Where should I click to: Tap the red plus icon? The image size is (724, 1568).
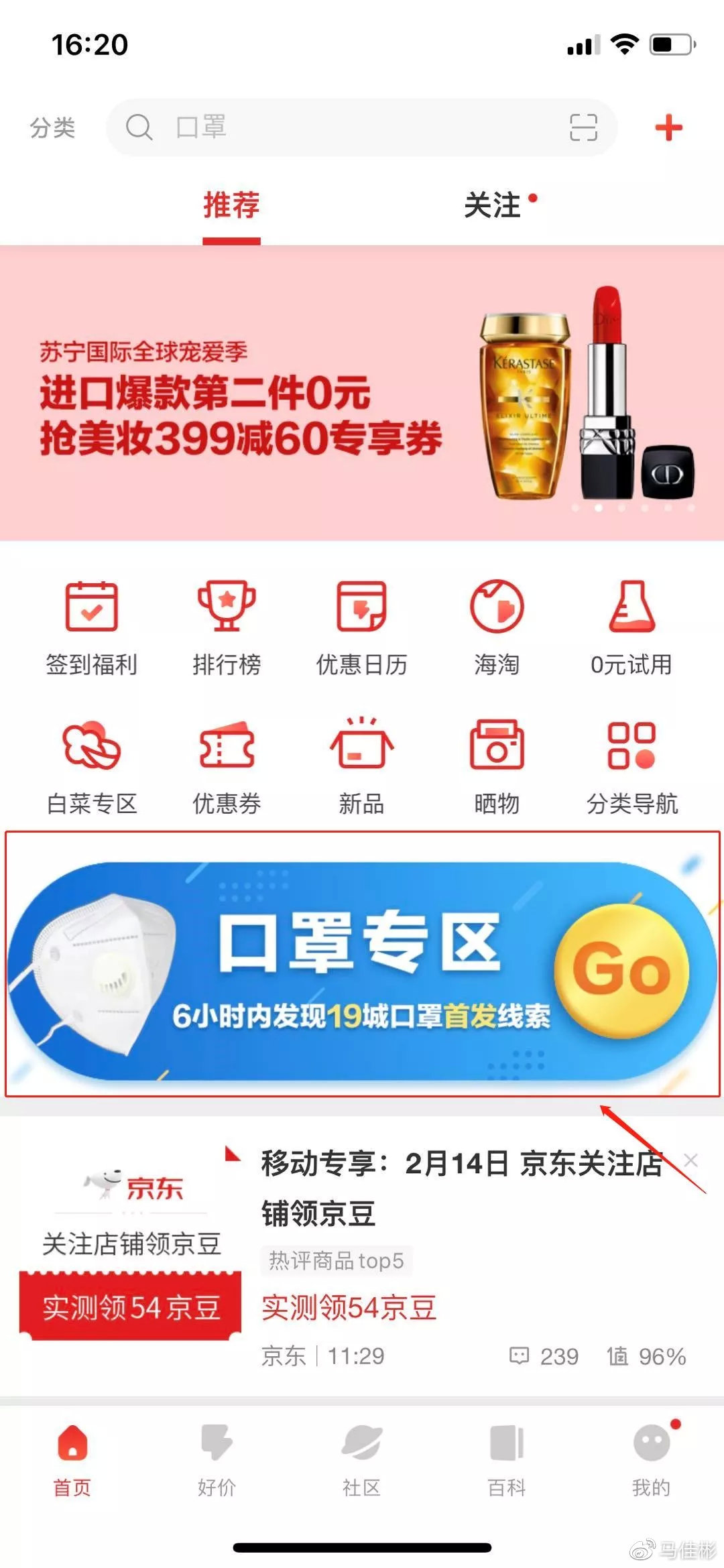[x=668, y=127]
